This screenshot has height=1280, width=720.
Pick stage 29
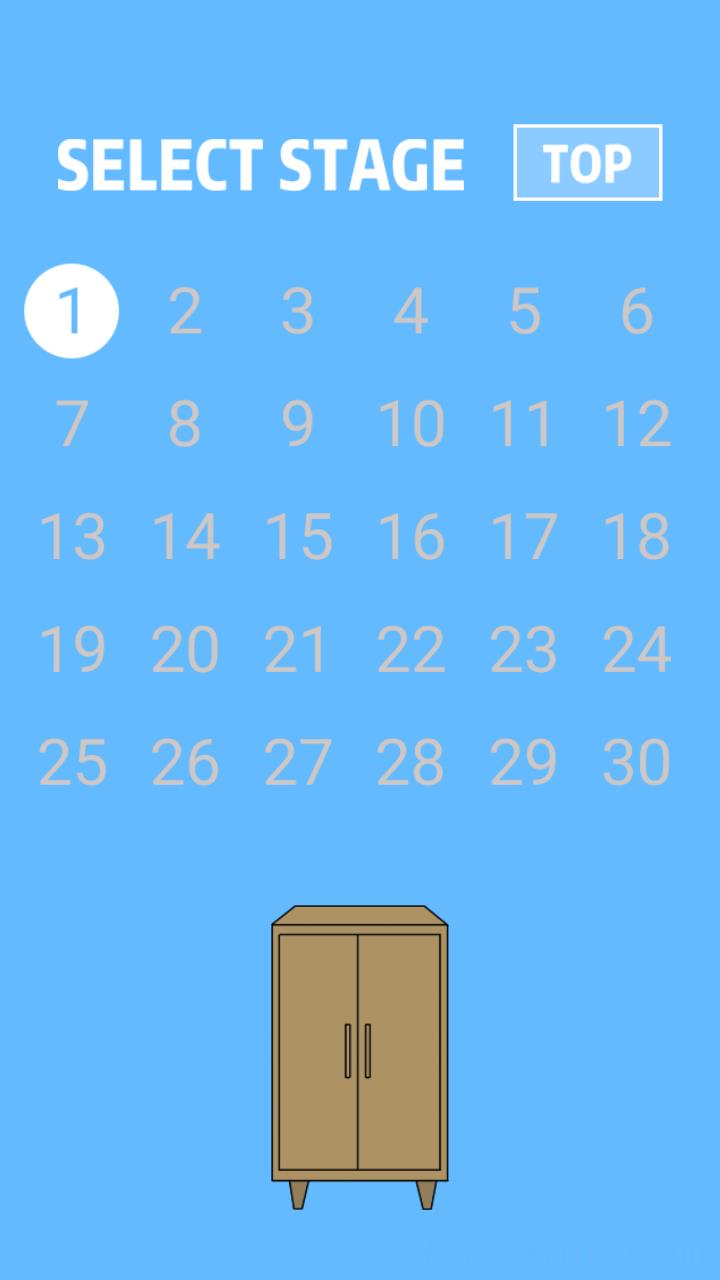click(x=524, y=763)
